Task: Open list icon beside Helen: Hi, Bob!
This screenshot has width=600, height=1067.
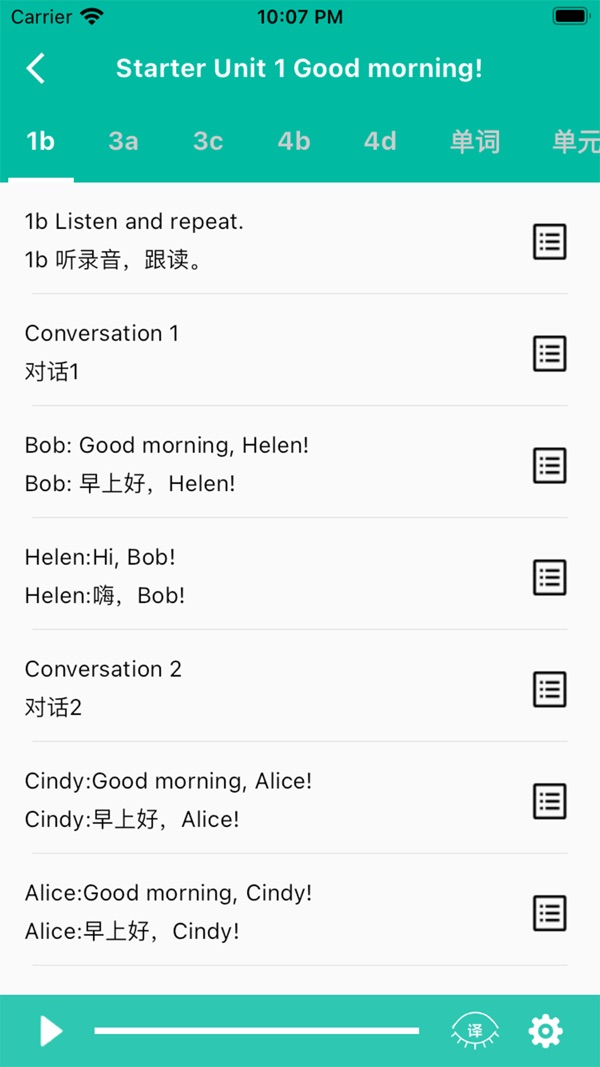Action: tap(549, 577)
